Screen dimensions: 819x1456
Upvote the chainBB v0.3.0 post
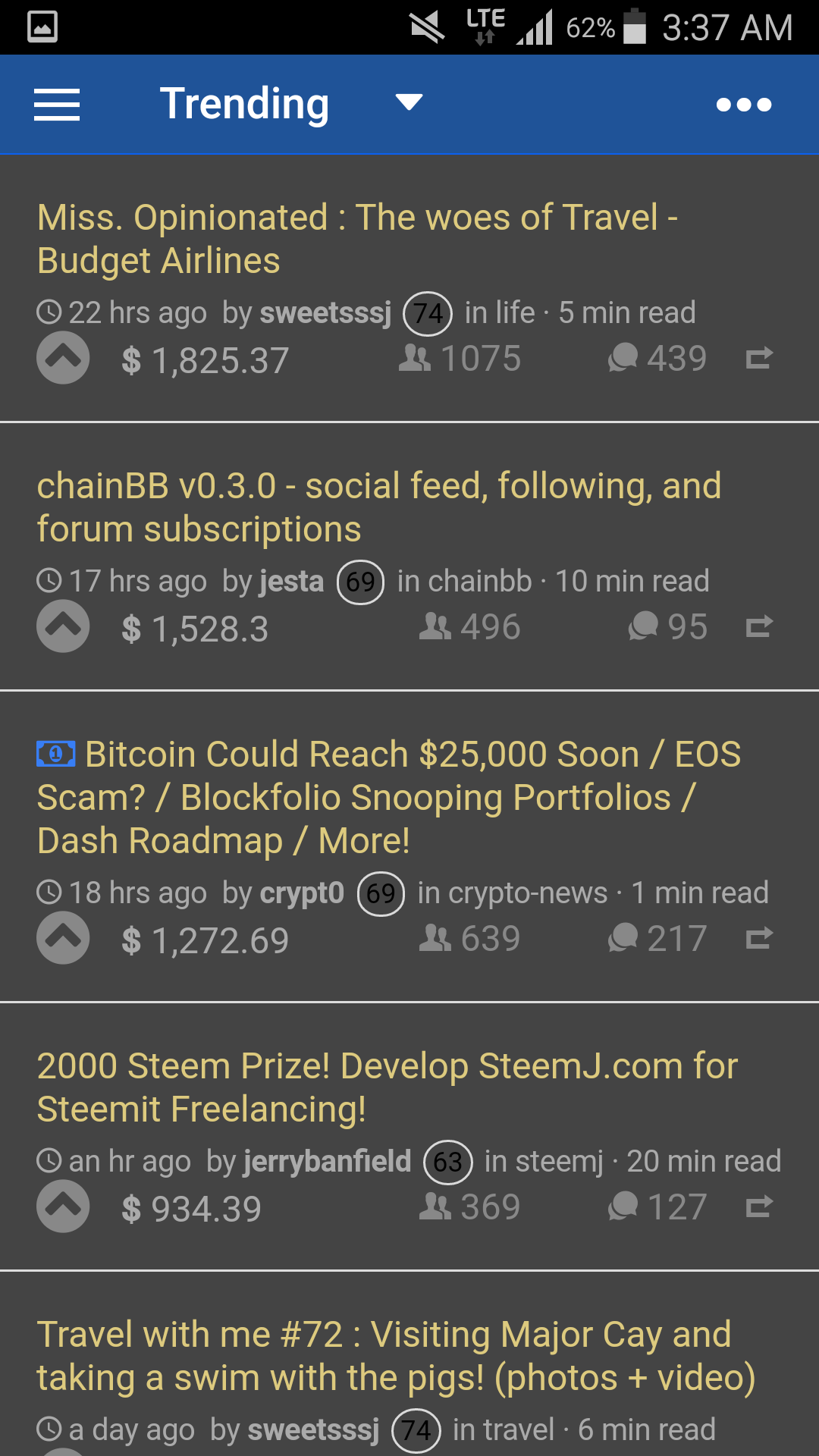63,627
